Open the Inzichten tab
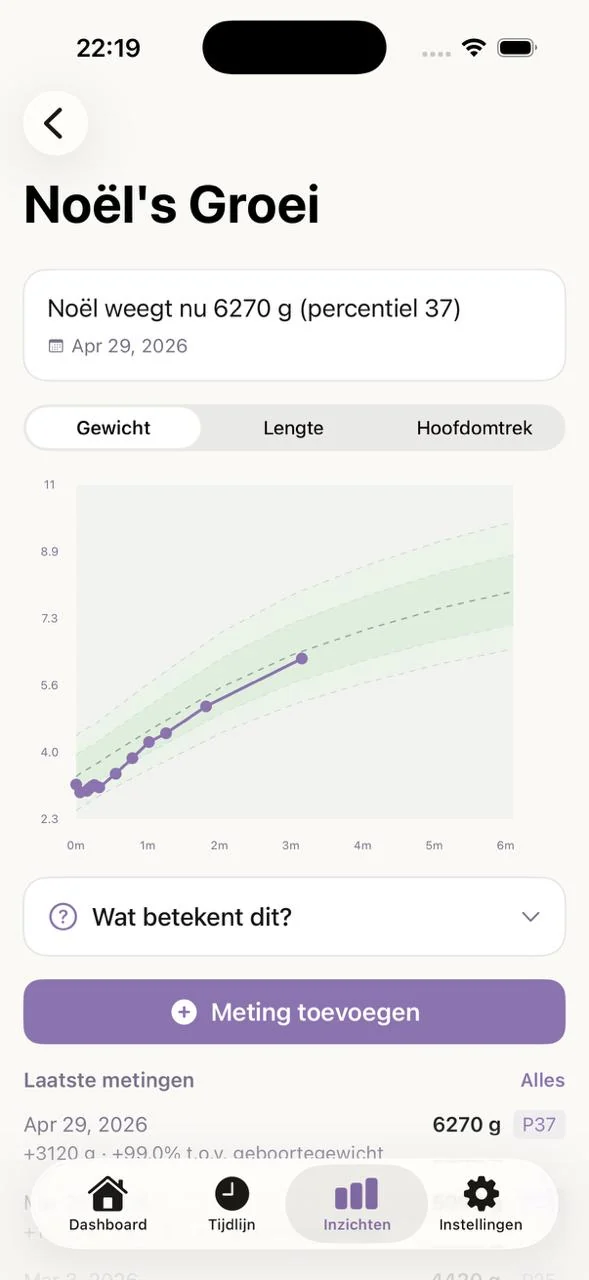 click(357, 1204)
